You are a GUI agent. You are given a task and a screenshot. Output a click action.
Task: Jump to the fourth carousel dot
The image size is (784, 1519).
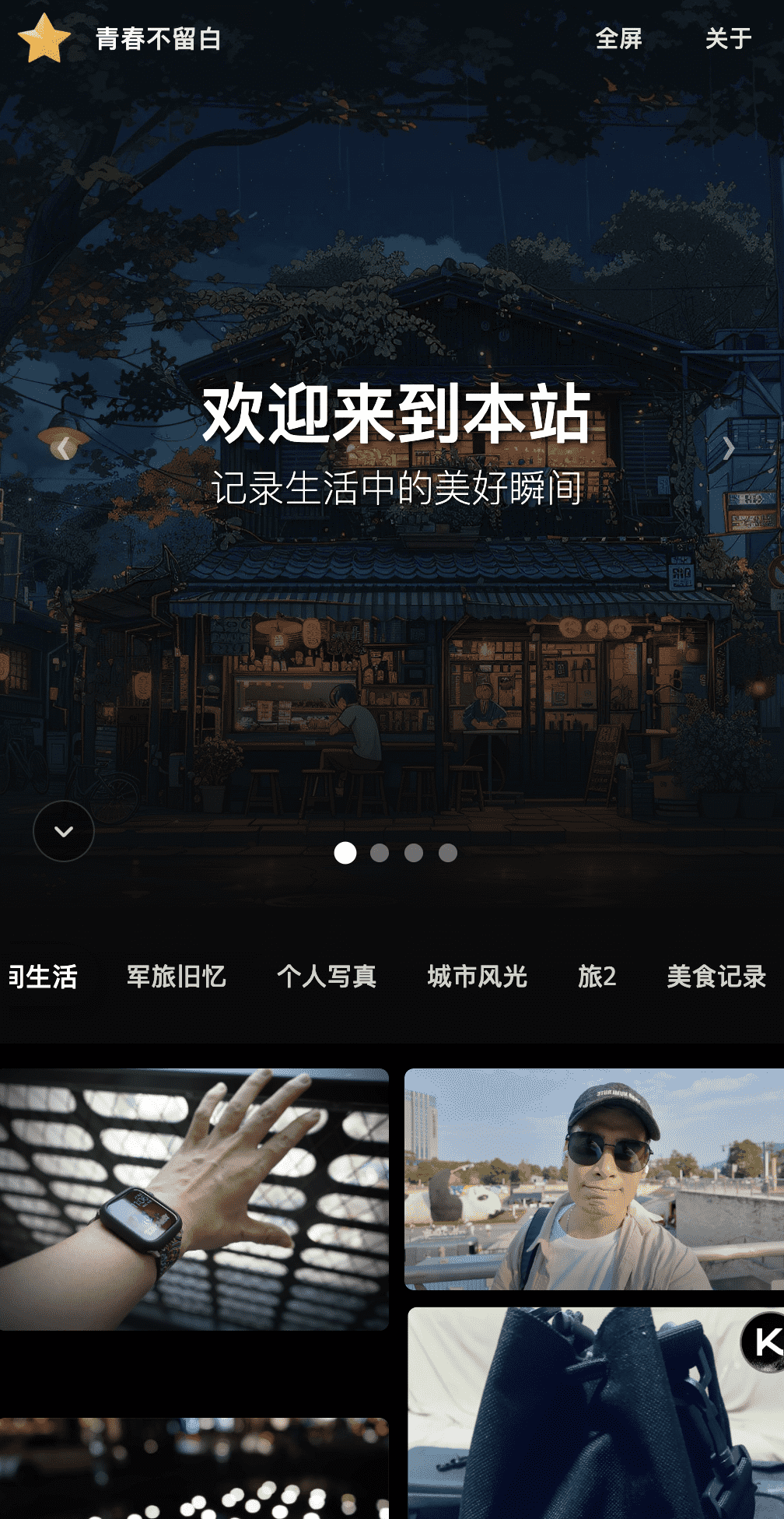point(448,853)
